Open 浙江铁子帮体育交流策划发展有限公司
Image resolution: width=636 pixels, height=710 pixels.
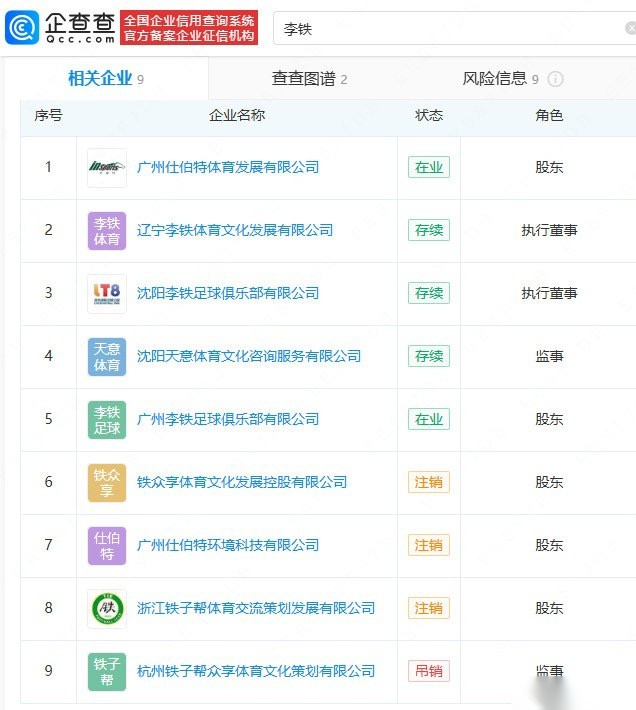pos(256,608)
